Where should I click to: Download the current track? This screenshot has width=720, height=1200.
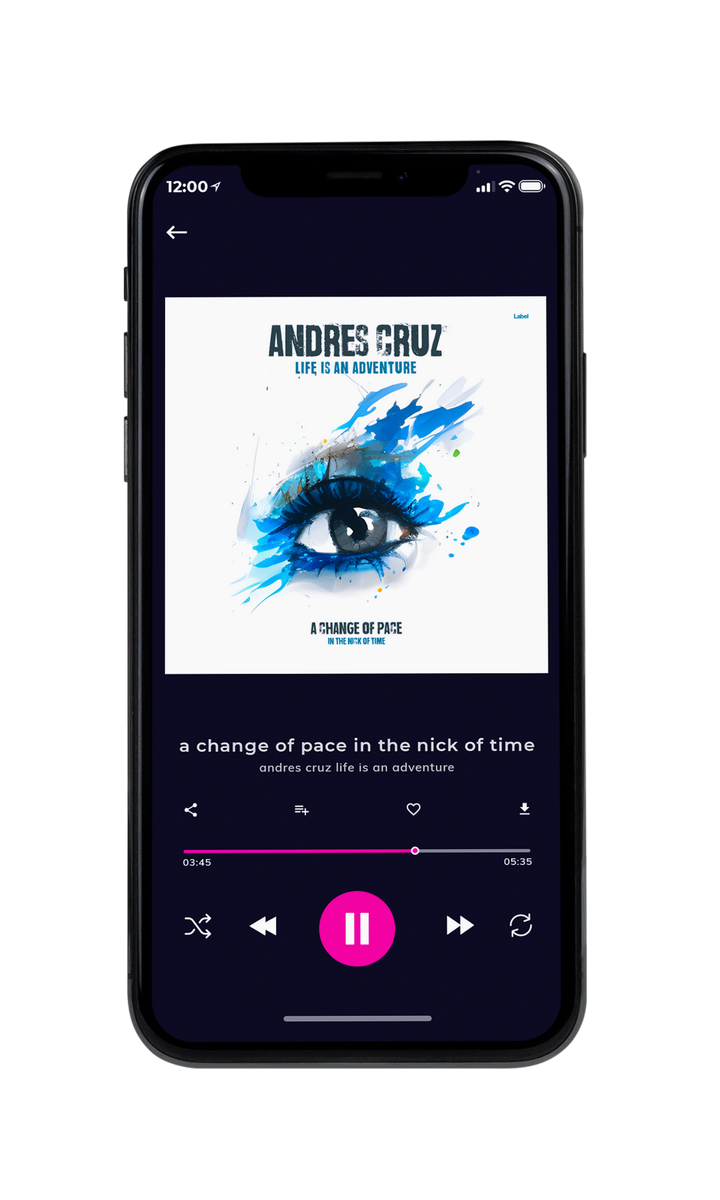[x=524, y=810]
